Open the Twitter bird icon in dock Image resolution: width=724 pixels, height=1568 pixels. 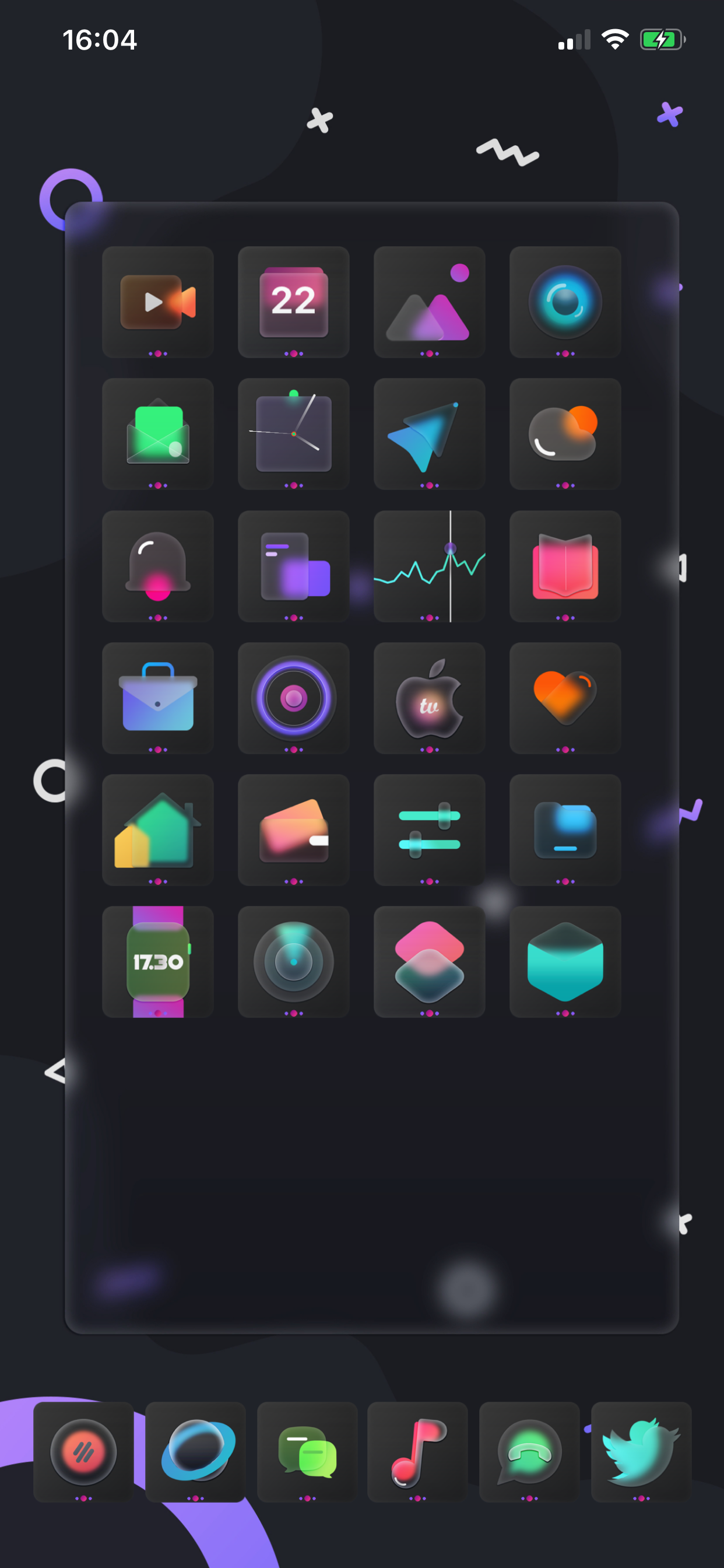[x=641, y=1452]
